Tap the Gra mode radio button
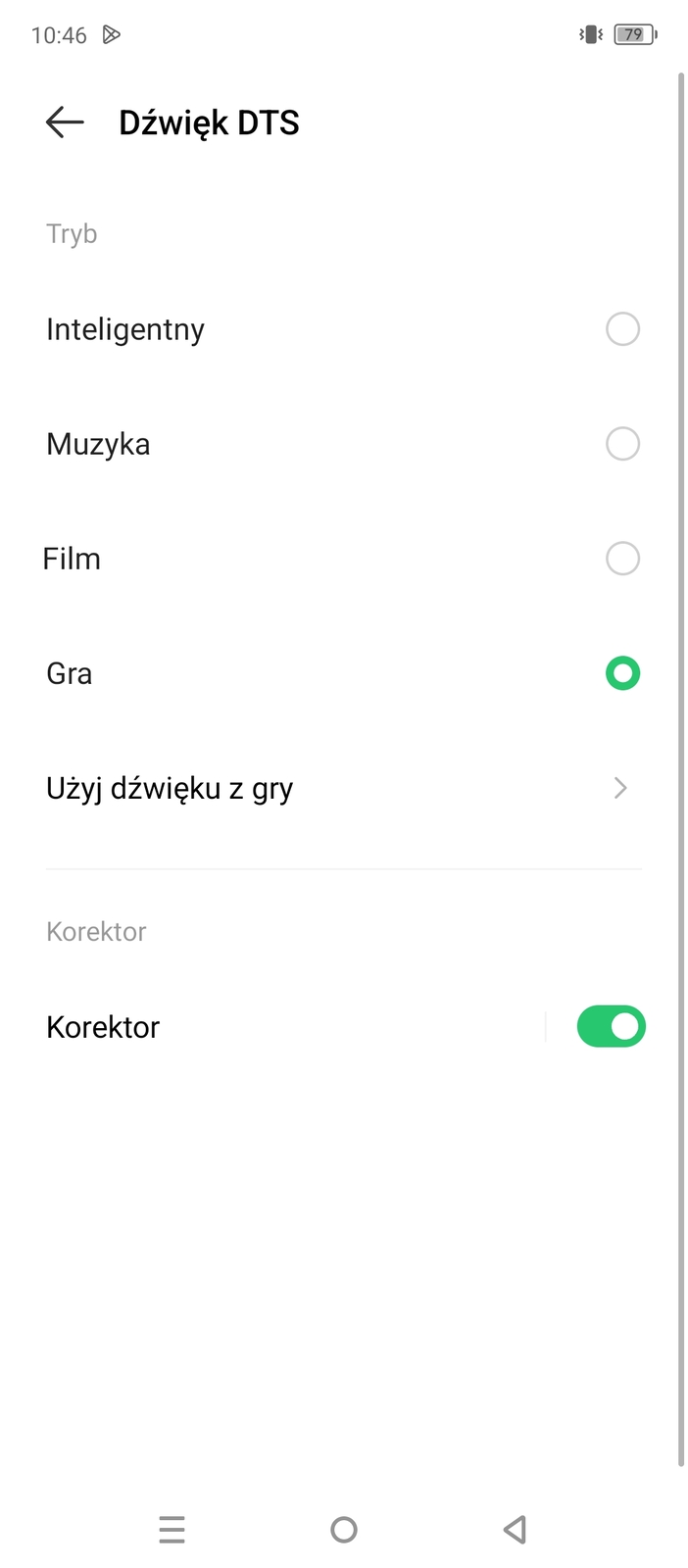Screen dimensions: 688x1568 622,673
